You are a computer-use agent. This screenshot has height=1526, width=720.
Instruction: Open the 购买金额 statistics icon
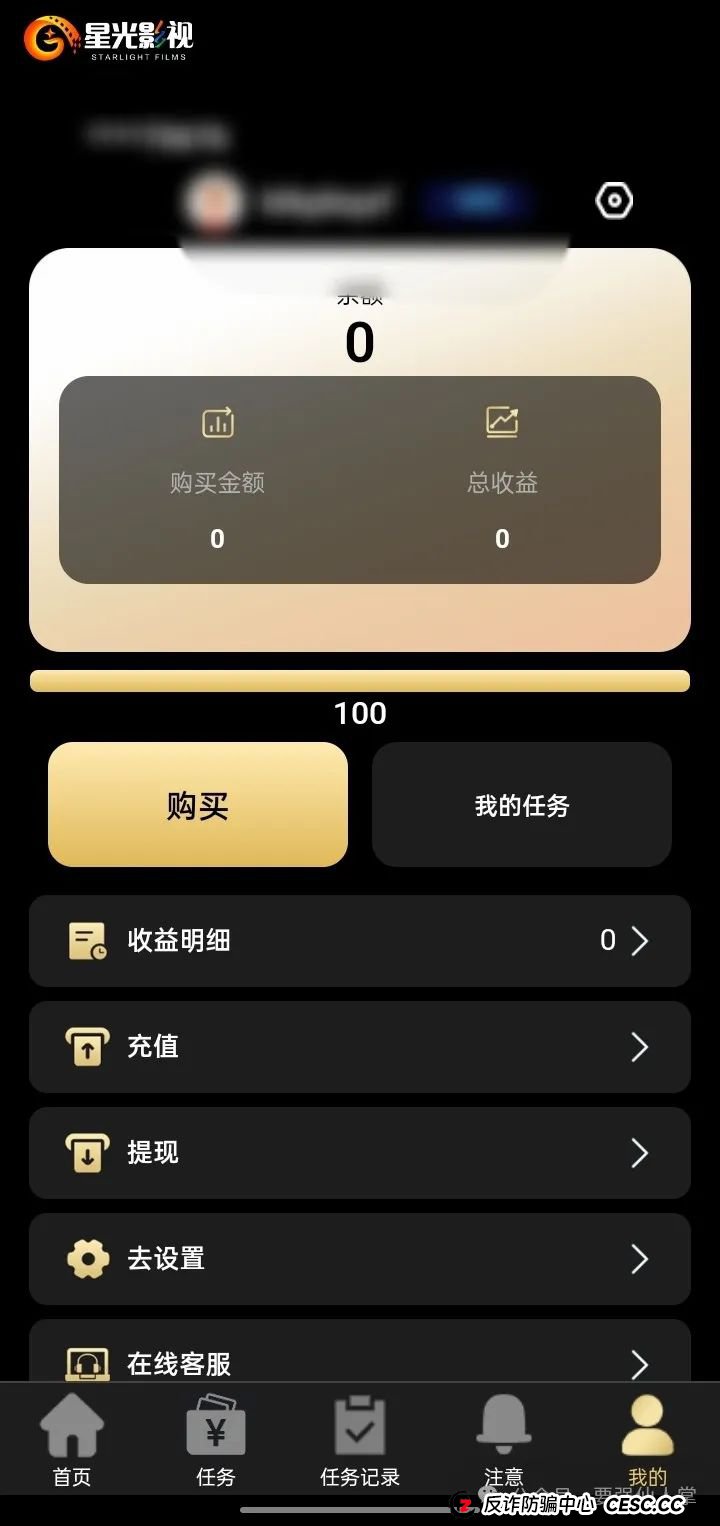point(217,422)
